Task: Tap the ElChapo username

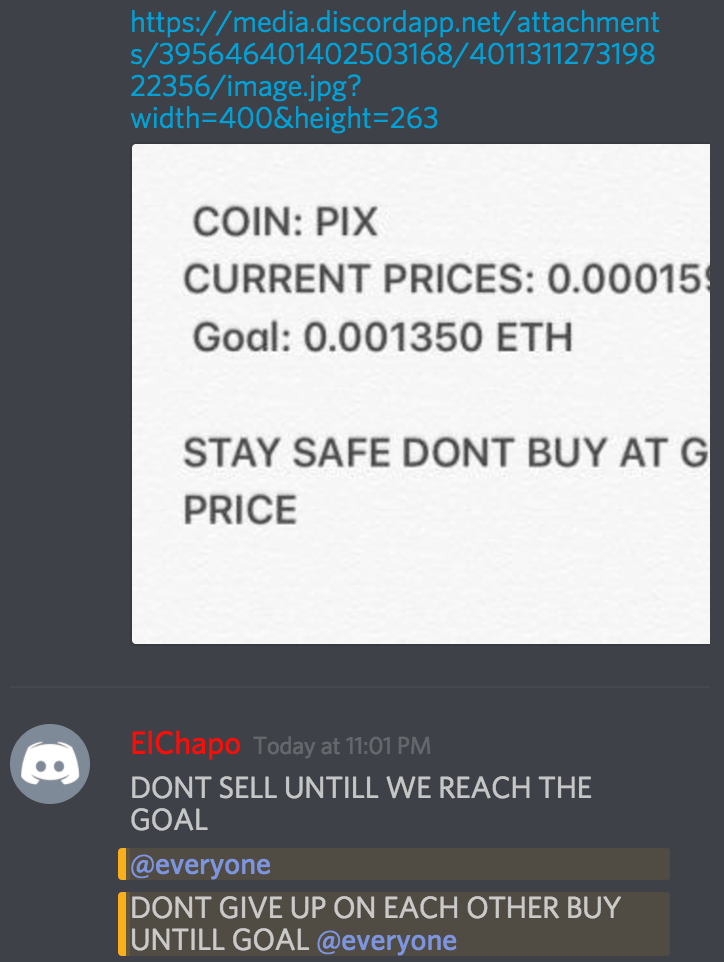Action: pos(185,744)
